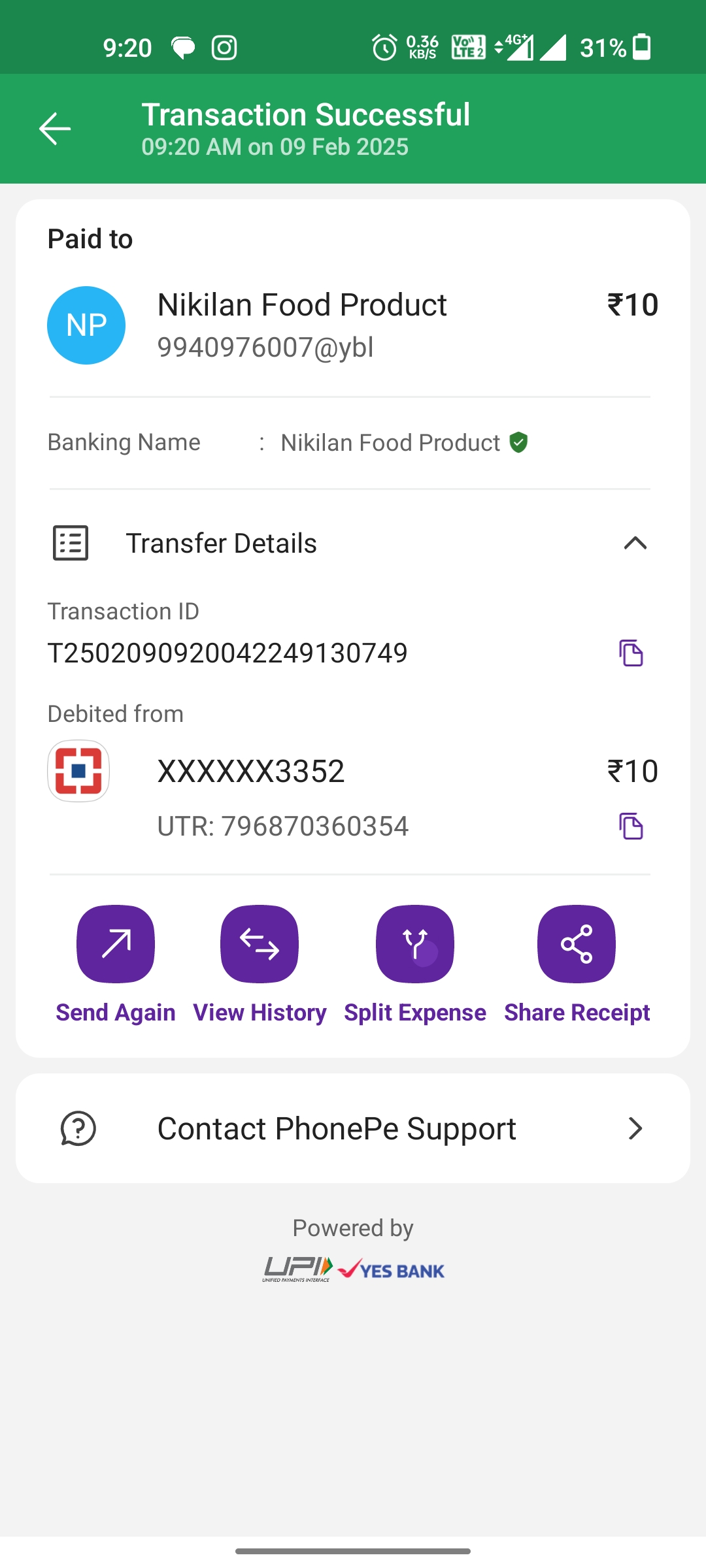Copy the Transaction ID
Viewport: 706px width, 1568px height.
tap(631, 653)
